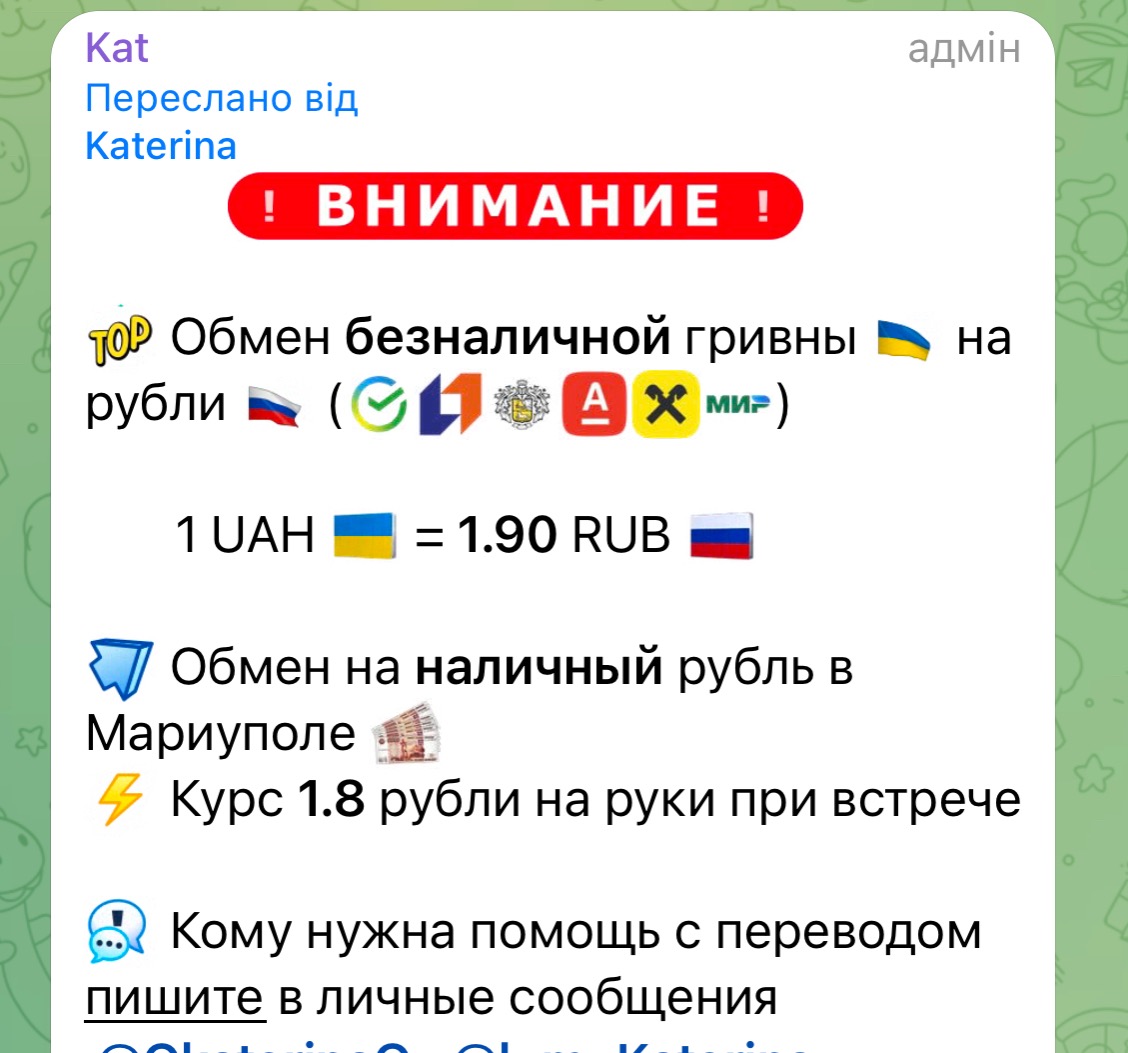Tap the underlined word пишите
The height and width of the screenshot is (1053, 1128).
[x=175, y=997]
